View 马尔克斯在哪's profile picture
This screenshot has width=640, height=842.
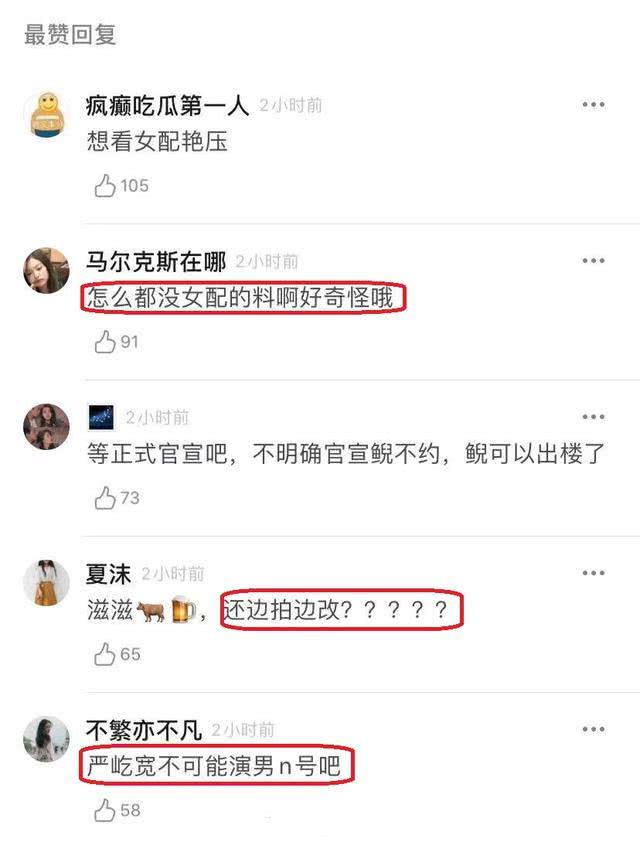(x=46, y=270)
